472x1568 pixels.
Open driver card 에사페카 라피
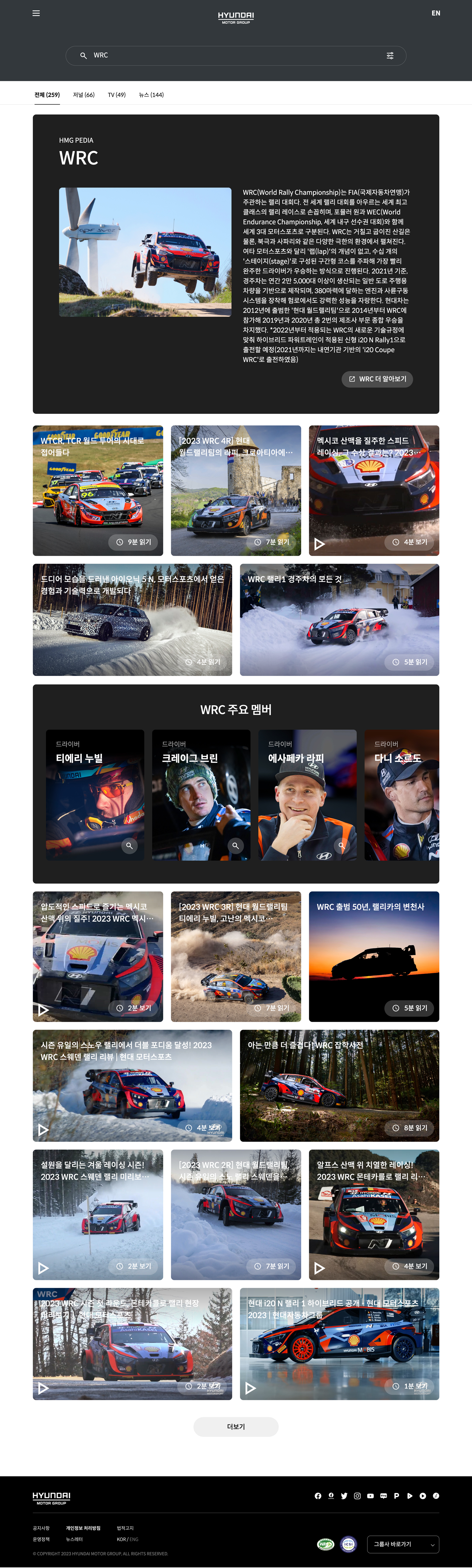[x=307, y=794]
